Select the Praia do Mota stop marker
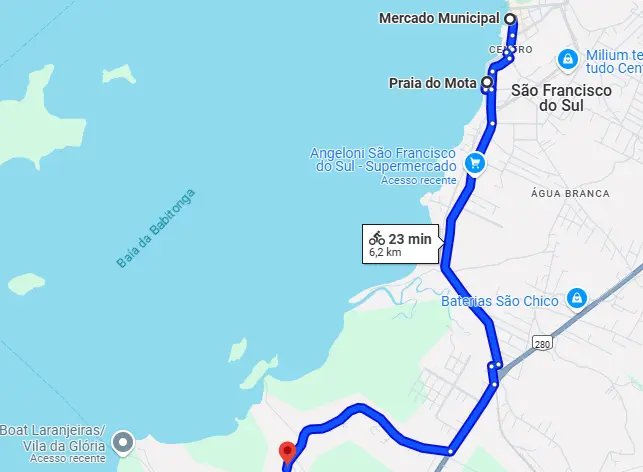The image size is (643, 472). click(x=488, y=83)
